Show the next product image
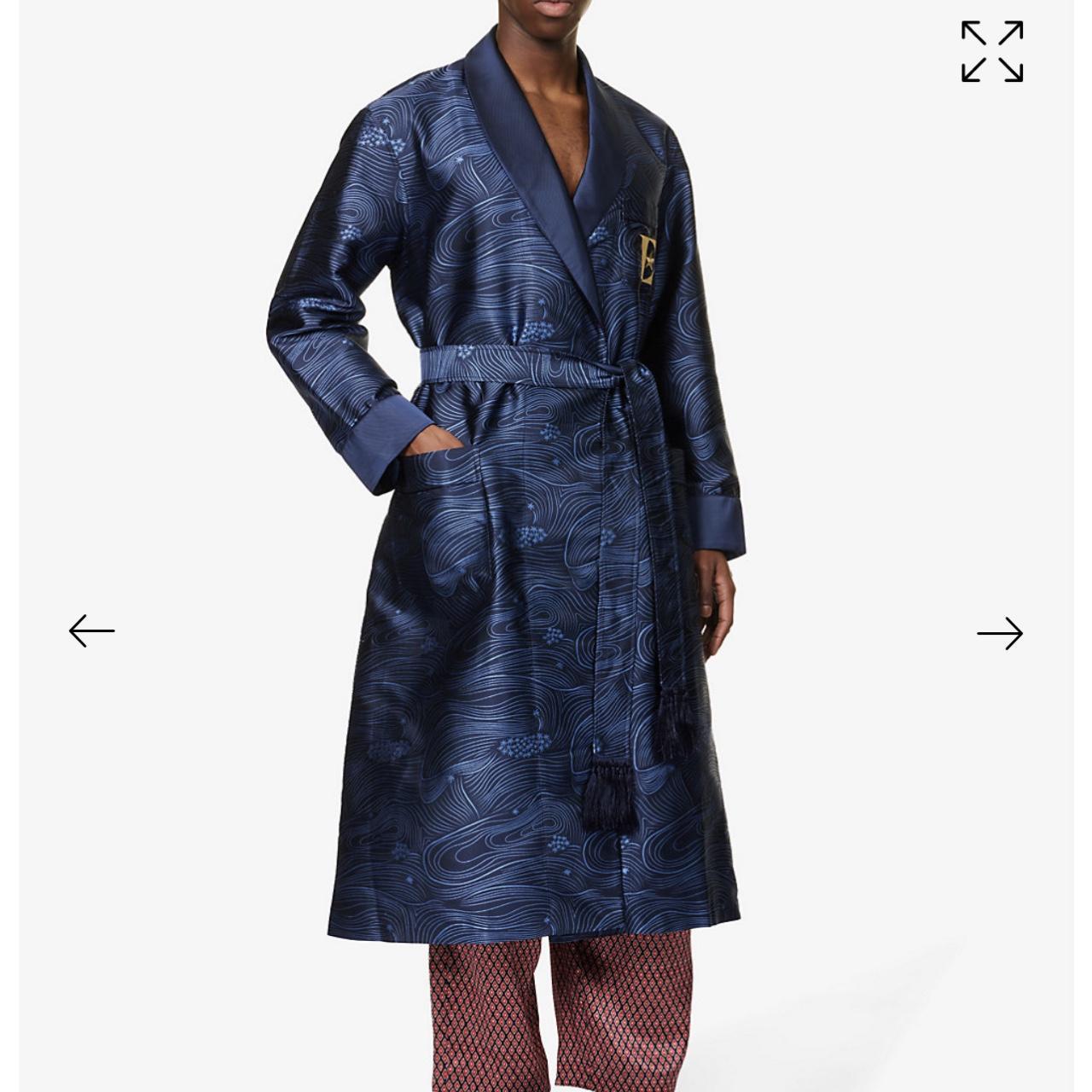1092x1092 pixels. (x=999, y=633)
